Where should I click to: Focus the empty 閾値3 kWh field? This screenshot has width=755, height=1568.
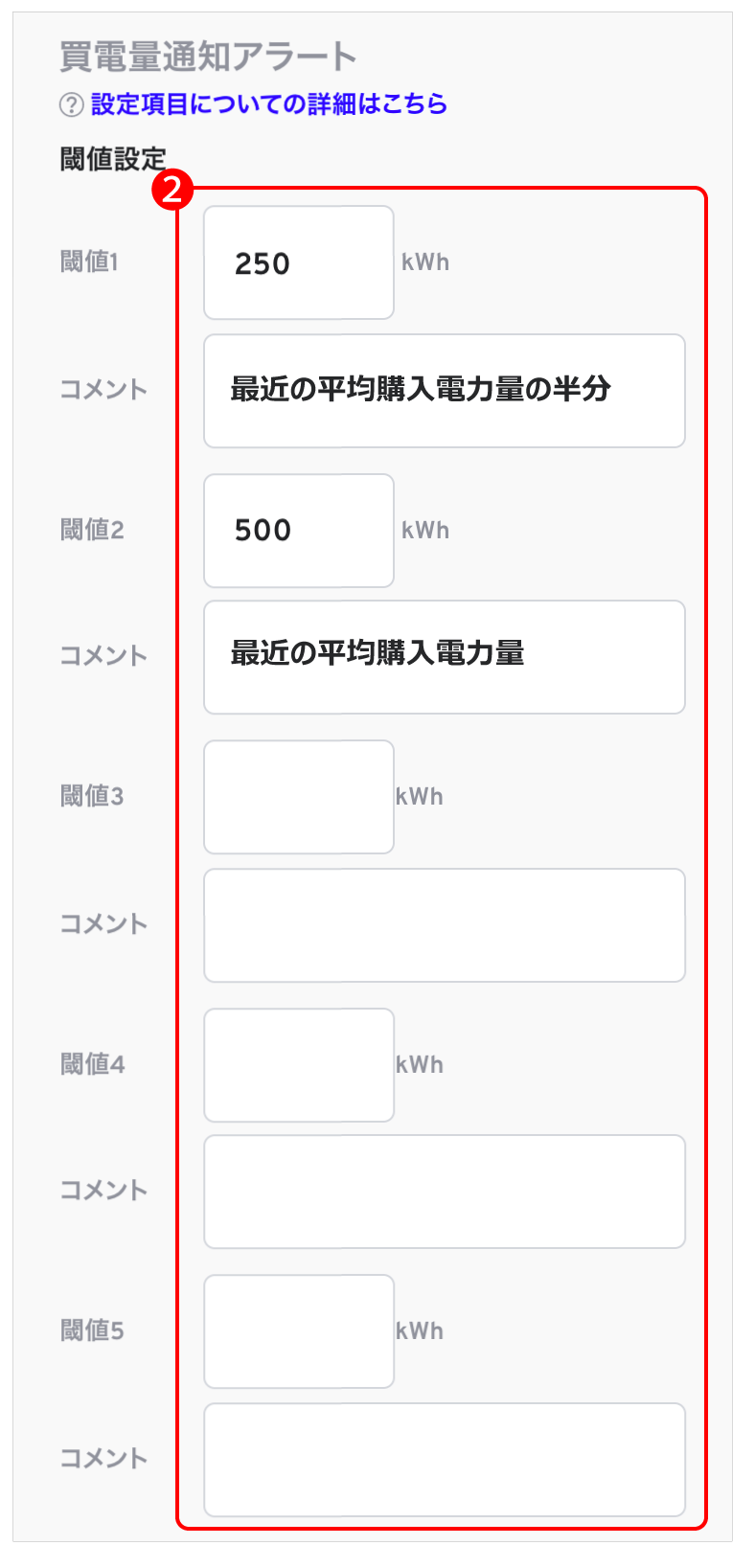299,797
